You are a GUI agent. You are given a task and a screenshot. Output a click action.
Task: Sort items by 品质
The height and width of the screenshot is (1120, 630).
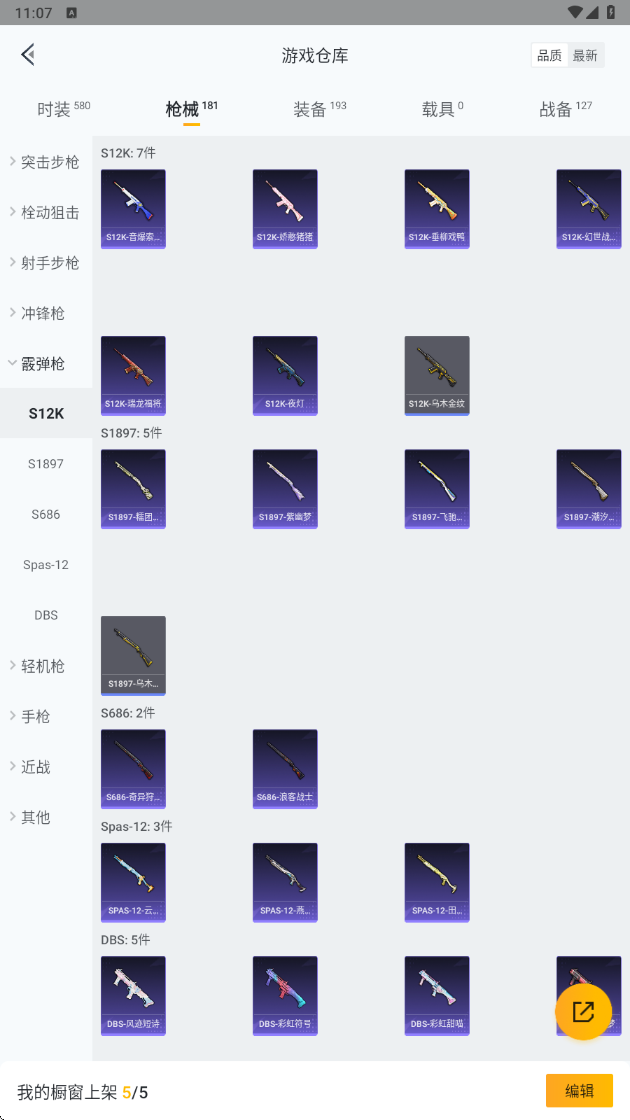pyautogui.click(x=549, y=56)
